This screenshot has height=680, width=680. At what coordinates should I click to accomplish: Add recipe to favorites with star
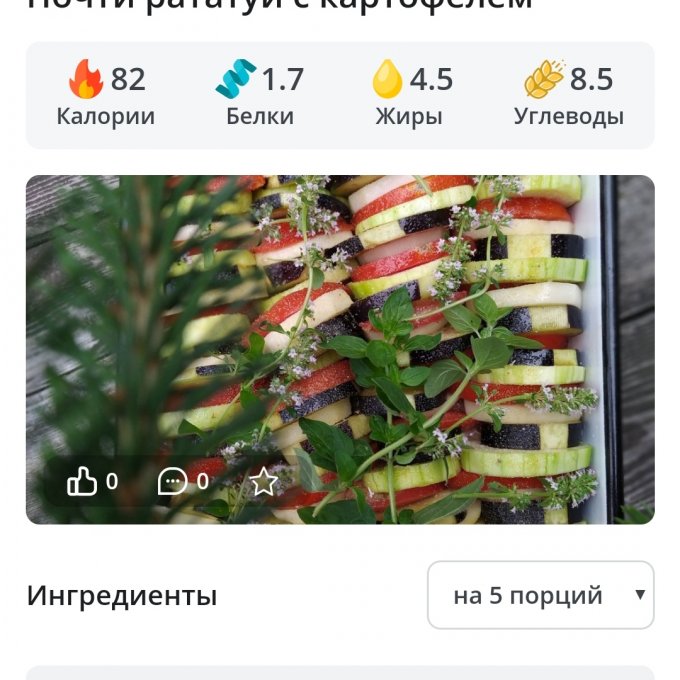(263, 482)
